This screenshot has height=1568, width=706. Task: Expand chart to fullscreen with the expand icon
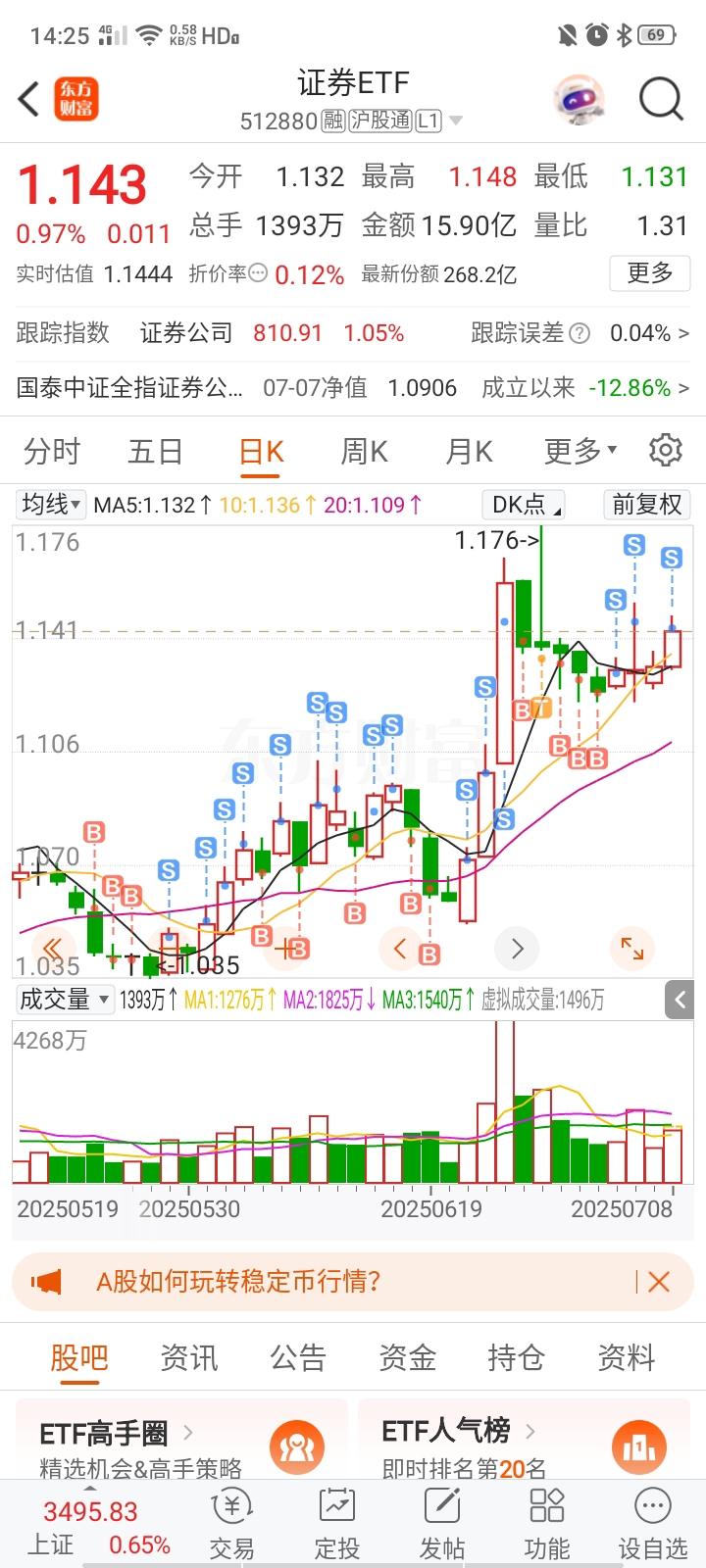[632, 949]
